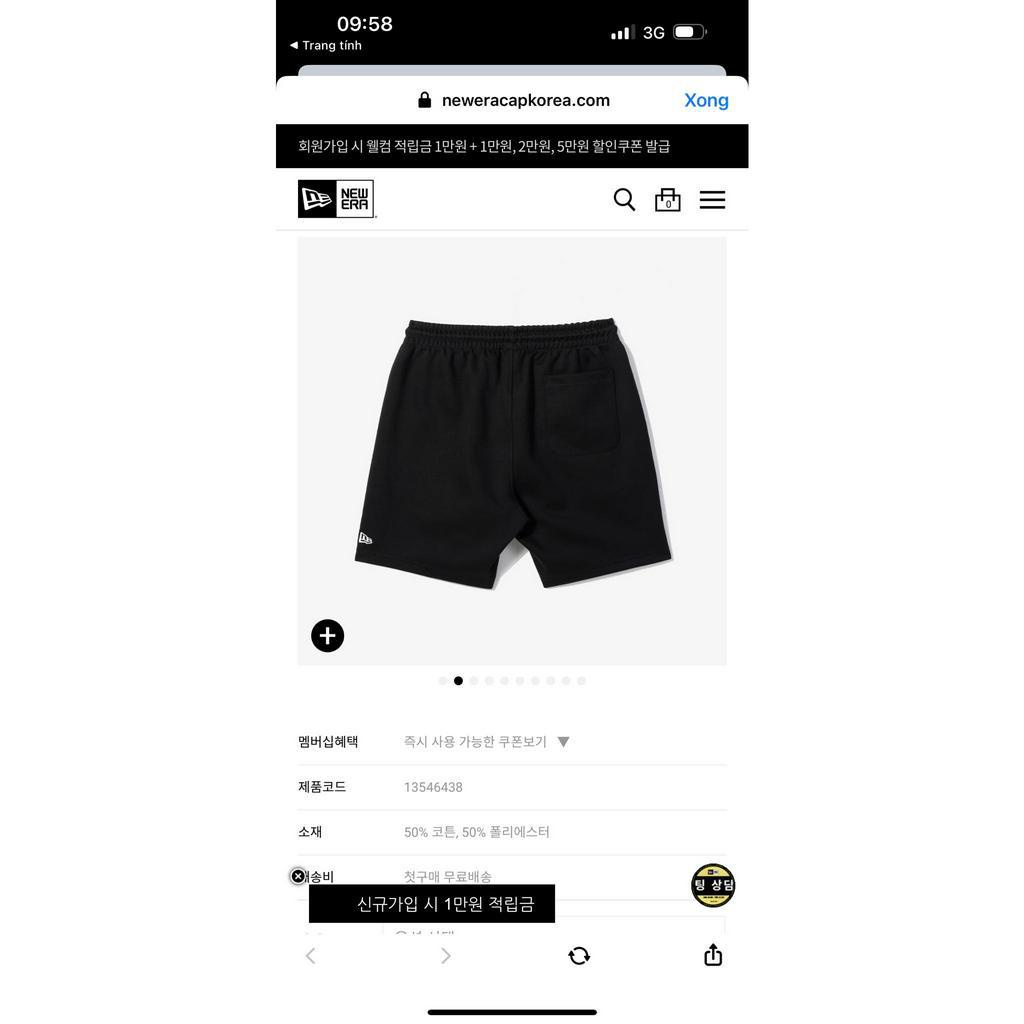Share this page
This screenshot has width=1024, height=1024.
(x=712, y=956)
